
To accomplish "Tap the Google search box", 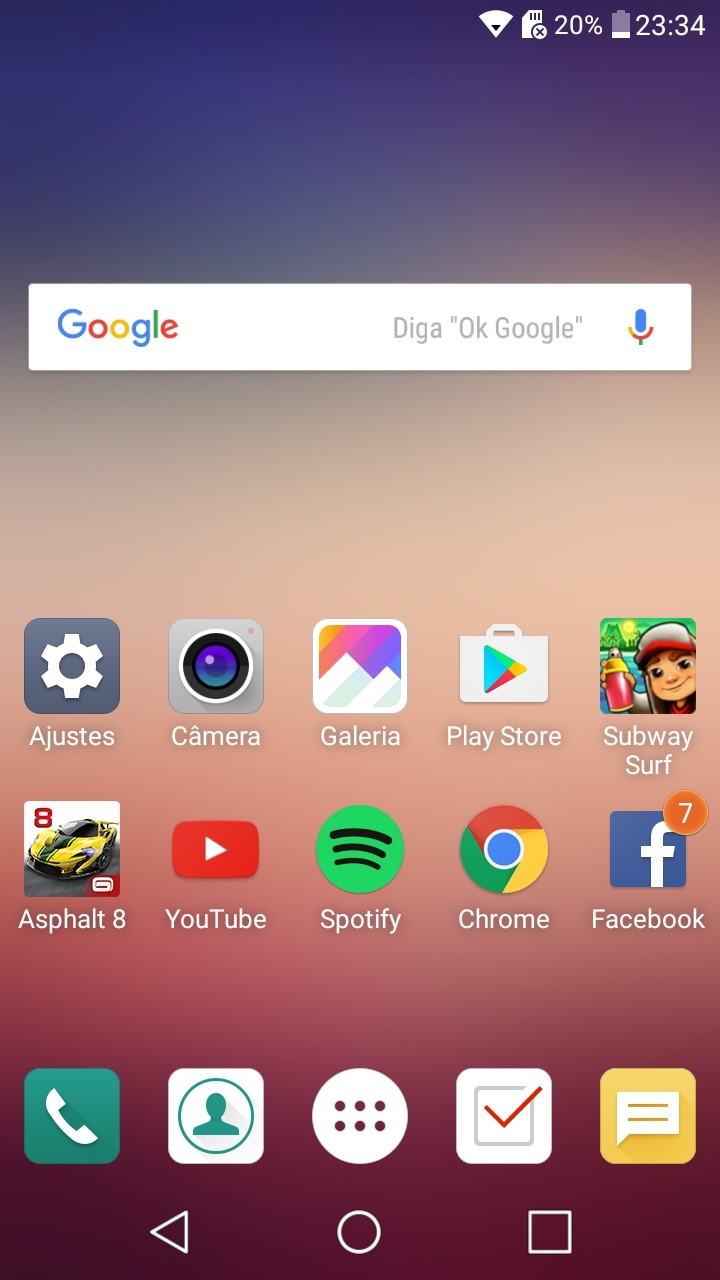I will click(x=360, y=327).
